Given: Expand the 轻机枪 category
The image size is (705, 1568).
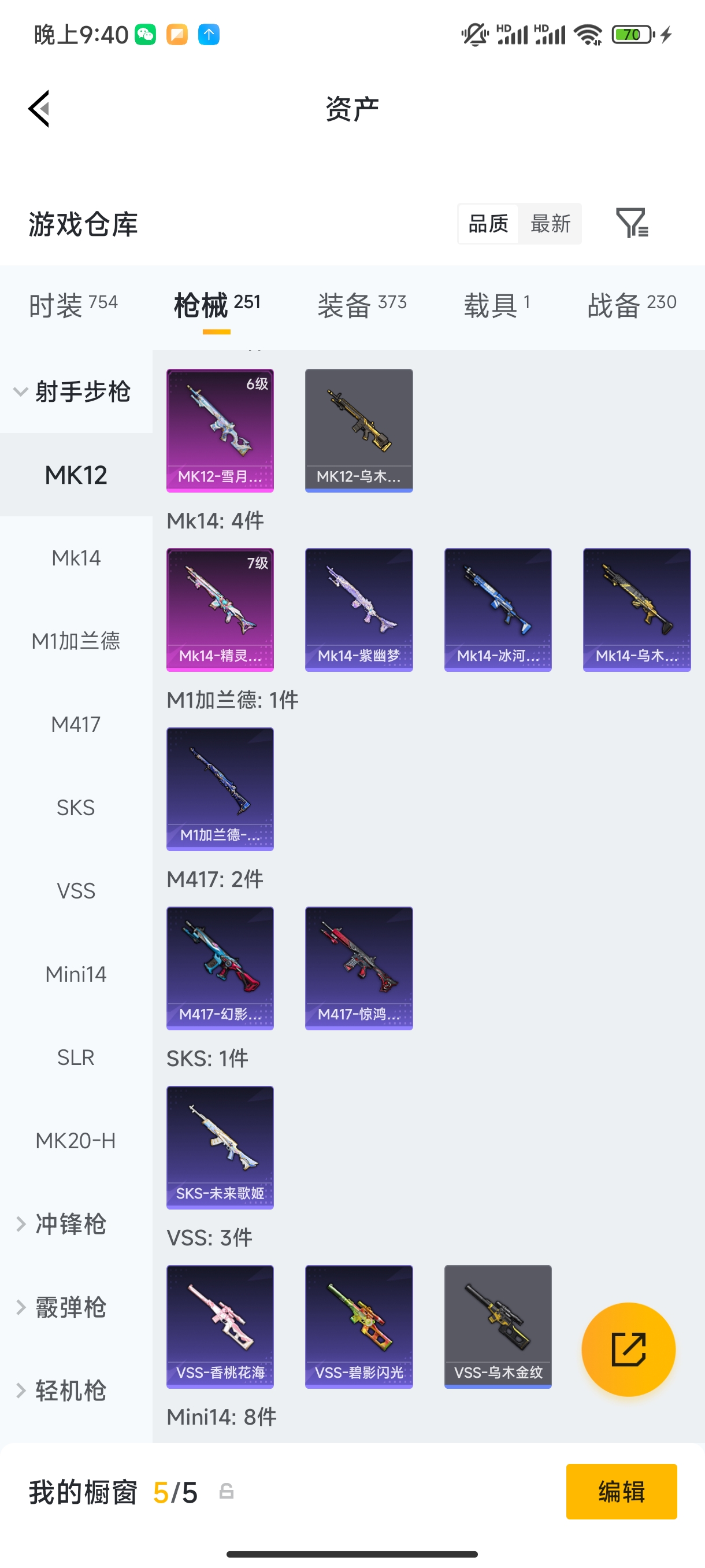Looking at the screenshot, I should [70, 1391].
